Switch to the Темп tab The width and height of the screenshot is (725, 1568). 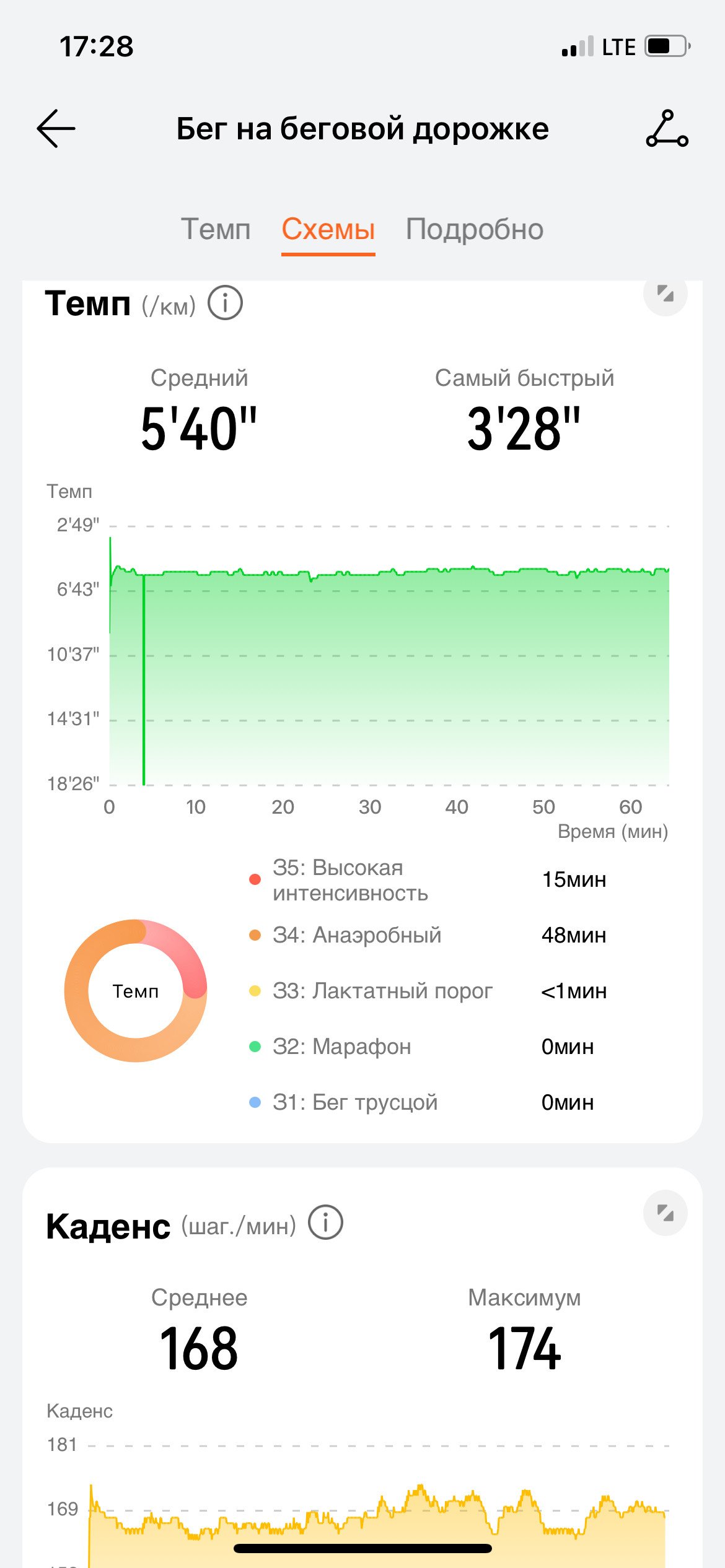[216, 229]
